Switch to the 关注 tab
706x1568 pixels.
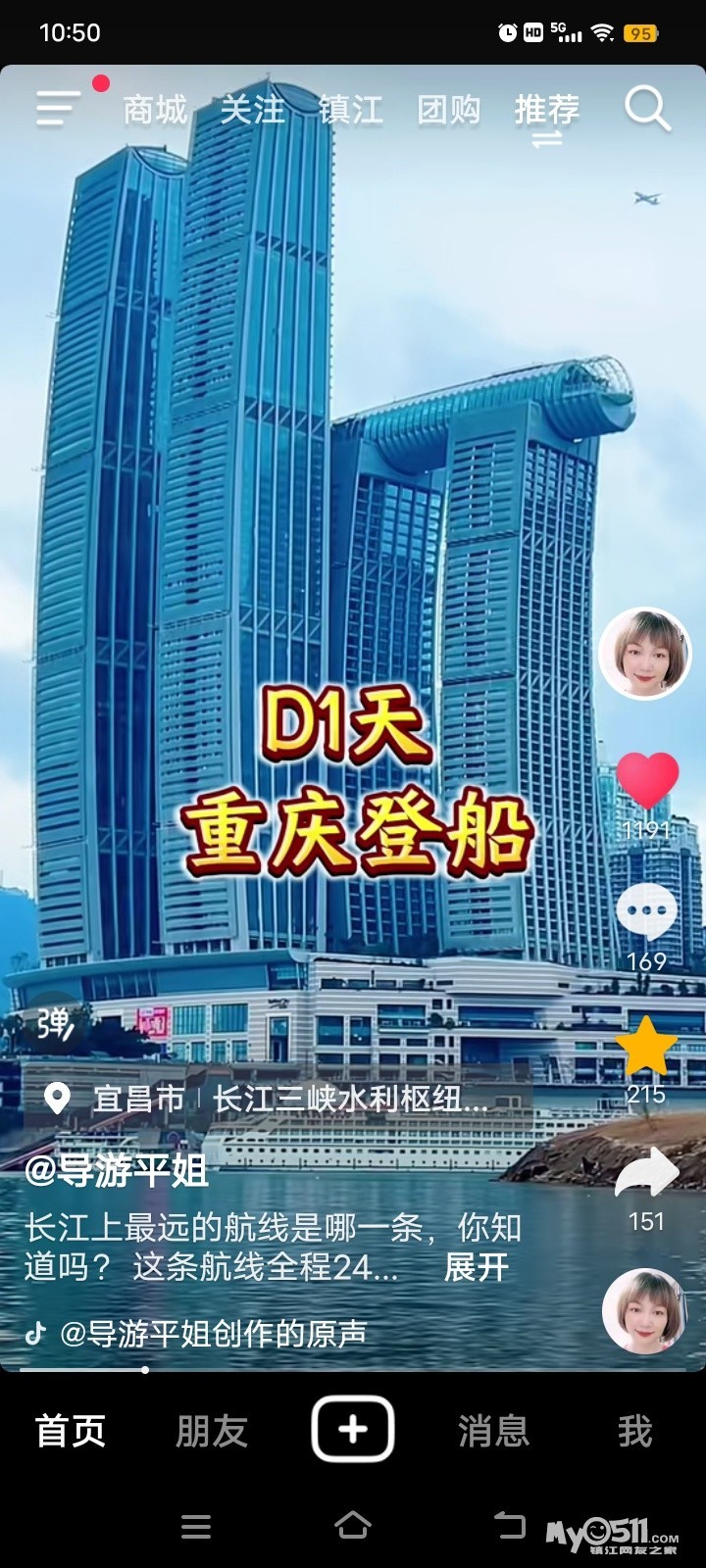pyautogui.click(x=253, y=110)
